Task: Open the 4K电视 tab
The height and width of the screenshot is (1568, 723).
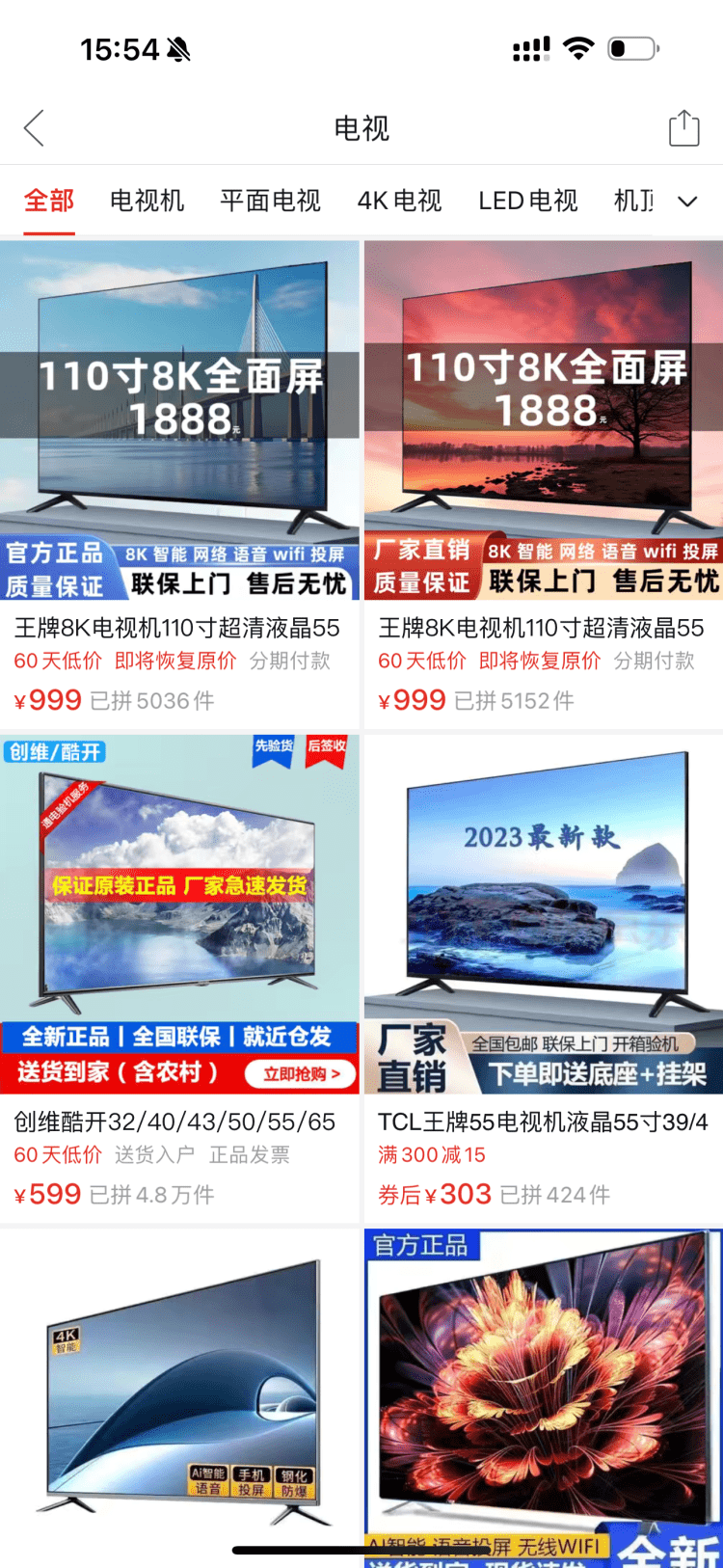Action: [399, 201]
